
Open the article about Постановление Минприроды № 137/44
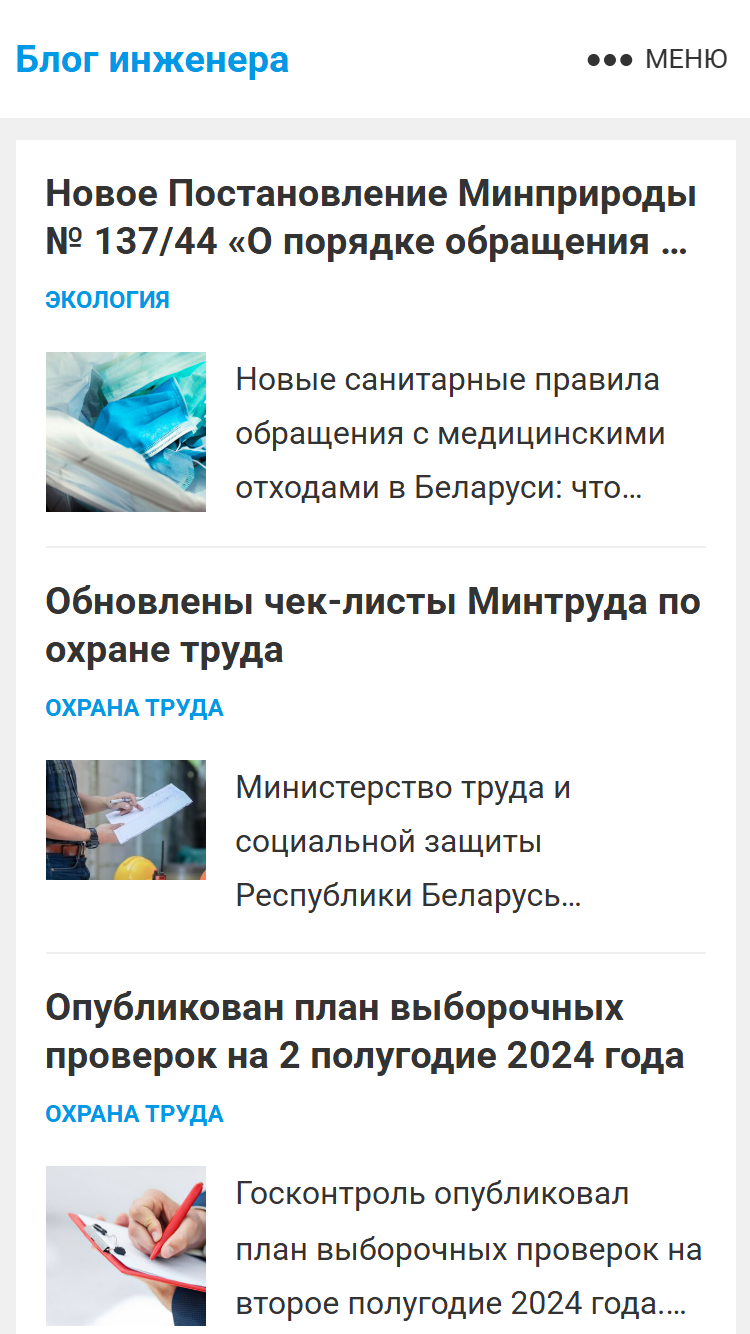coord(371,218)
